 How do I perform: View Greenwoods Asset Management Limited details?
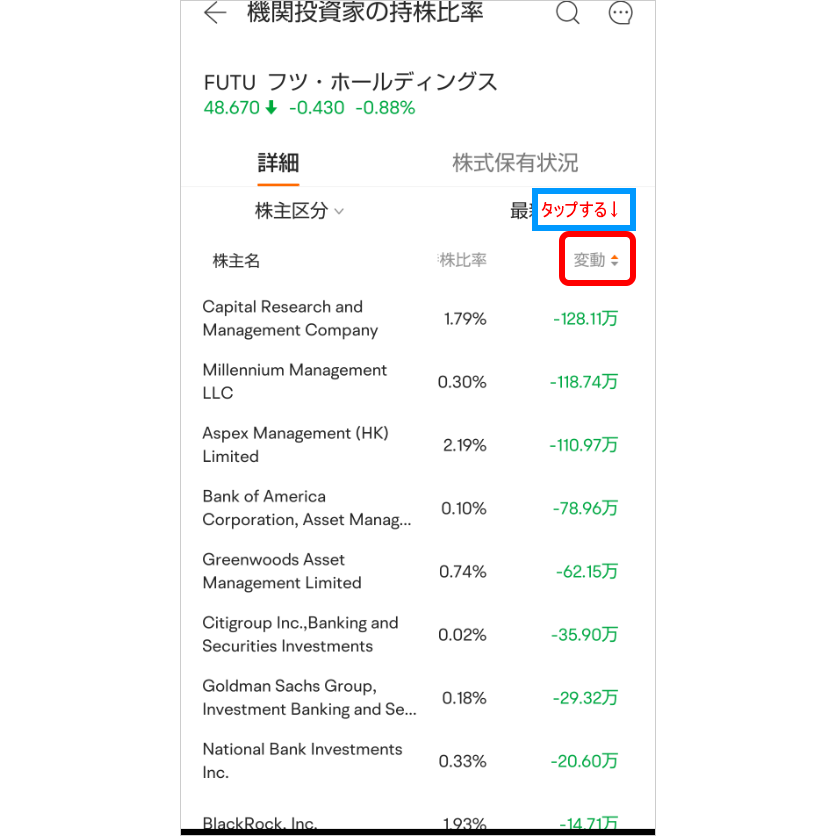click(x=410, y=571)
